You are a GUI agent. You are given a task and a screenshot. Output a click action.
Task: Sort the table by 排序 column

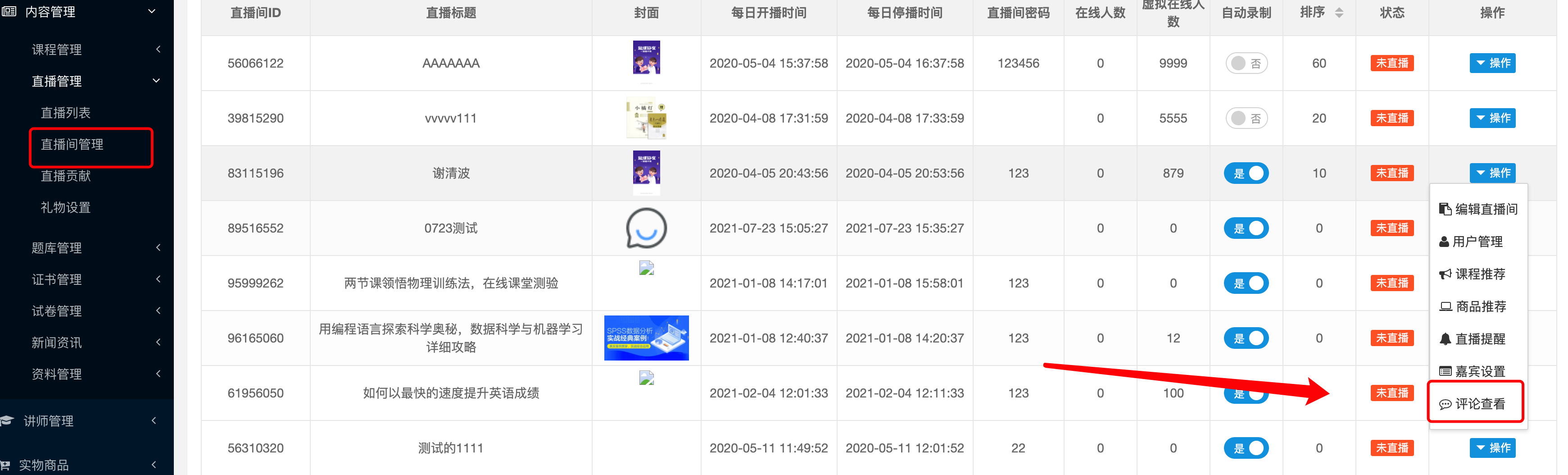(x=1338, y=13)
